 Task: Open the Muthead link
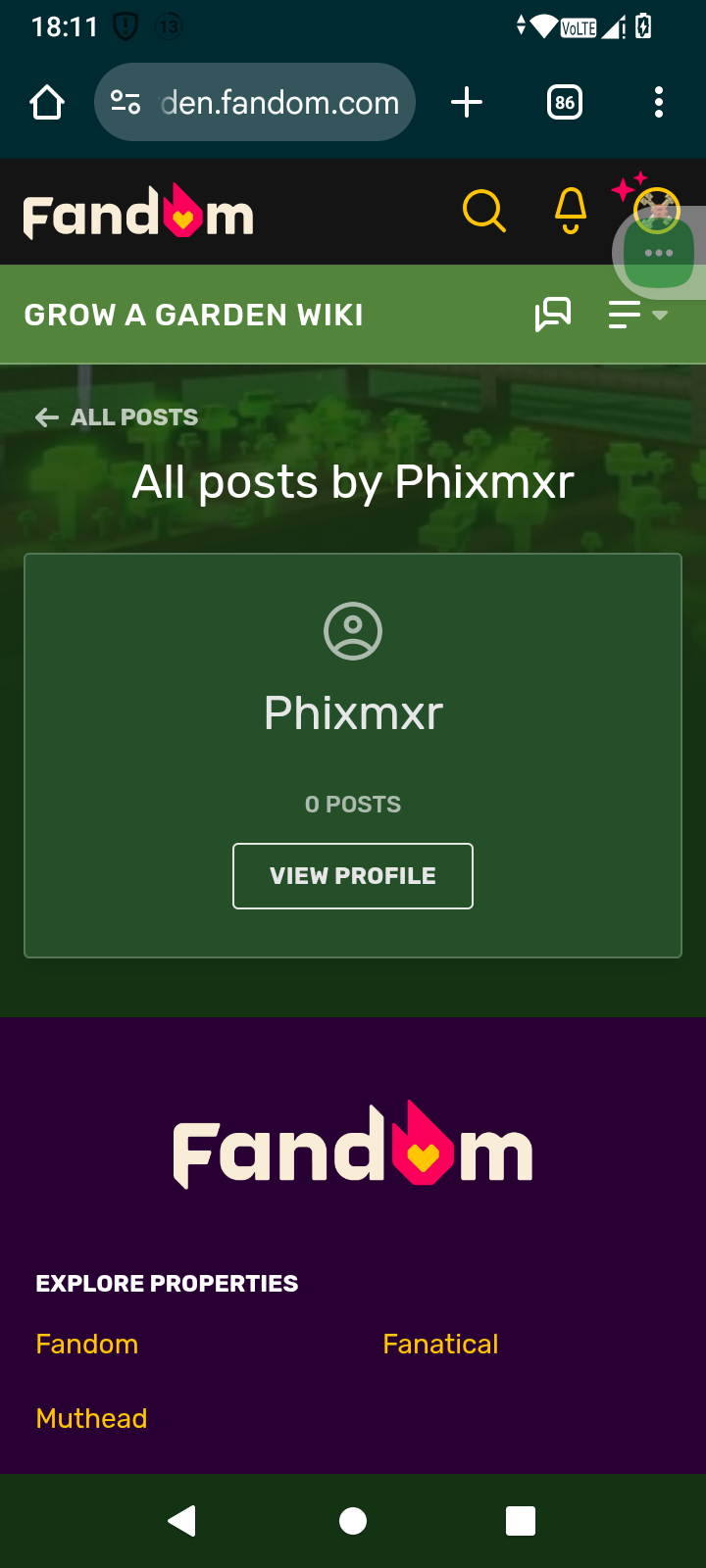point(91,1419)
